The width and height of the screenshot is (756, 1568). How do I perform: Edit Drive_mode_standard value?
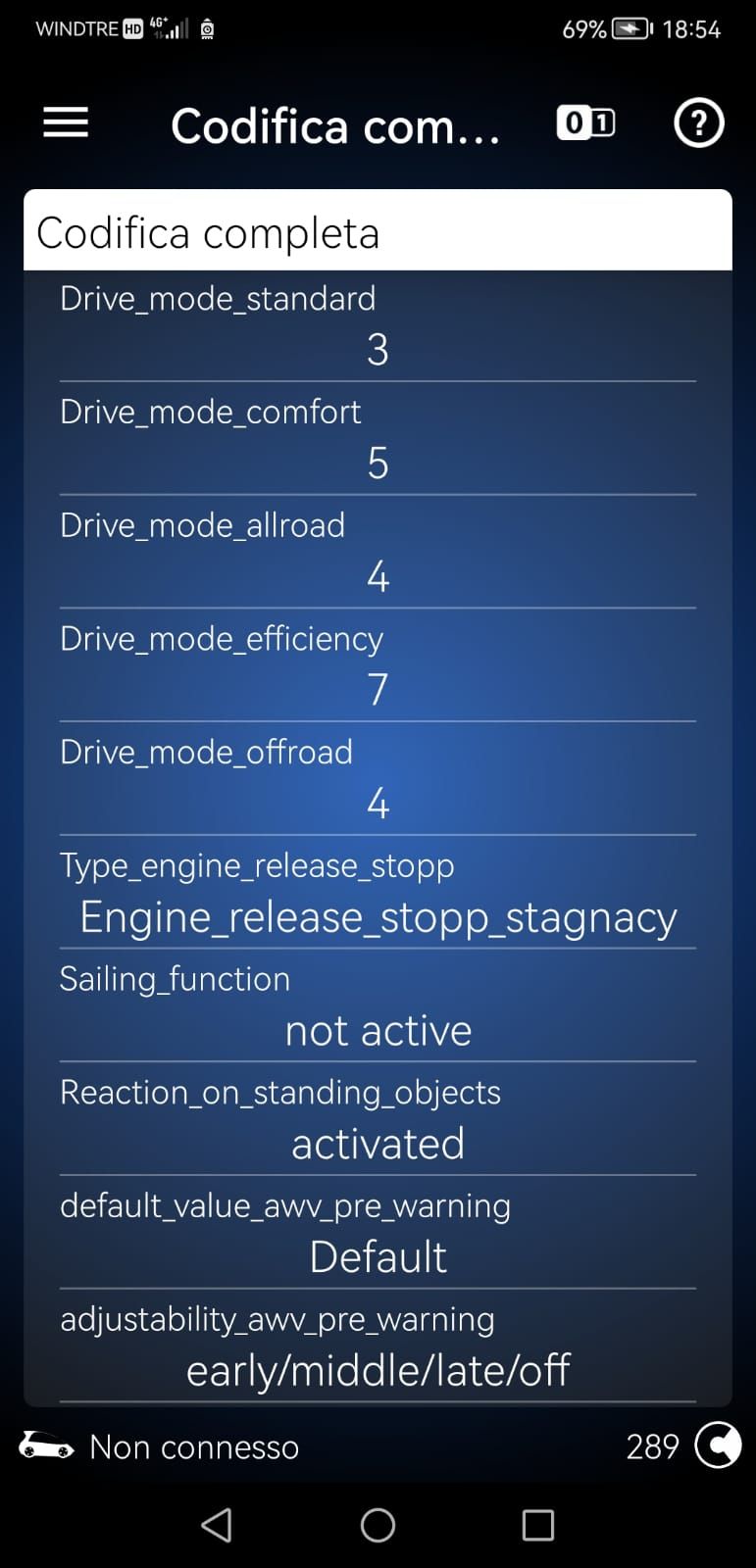click(378, 327)
